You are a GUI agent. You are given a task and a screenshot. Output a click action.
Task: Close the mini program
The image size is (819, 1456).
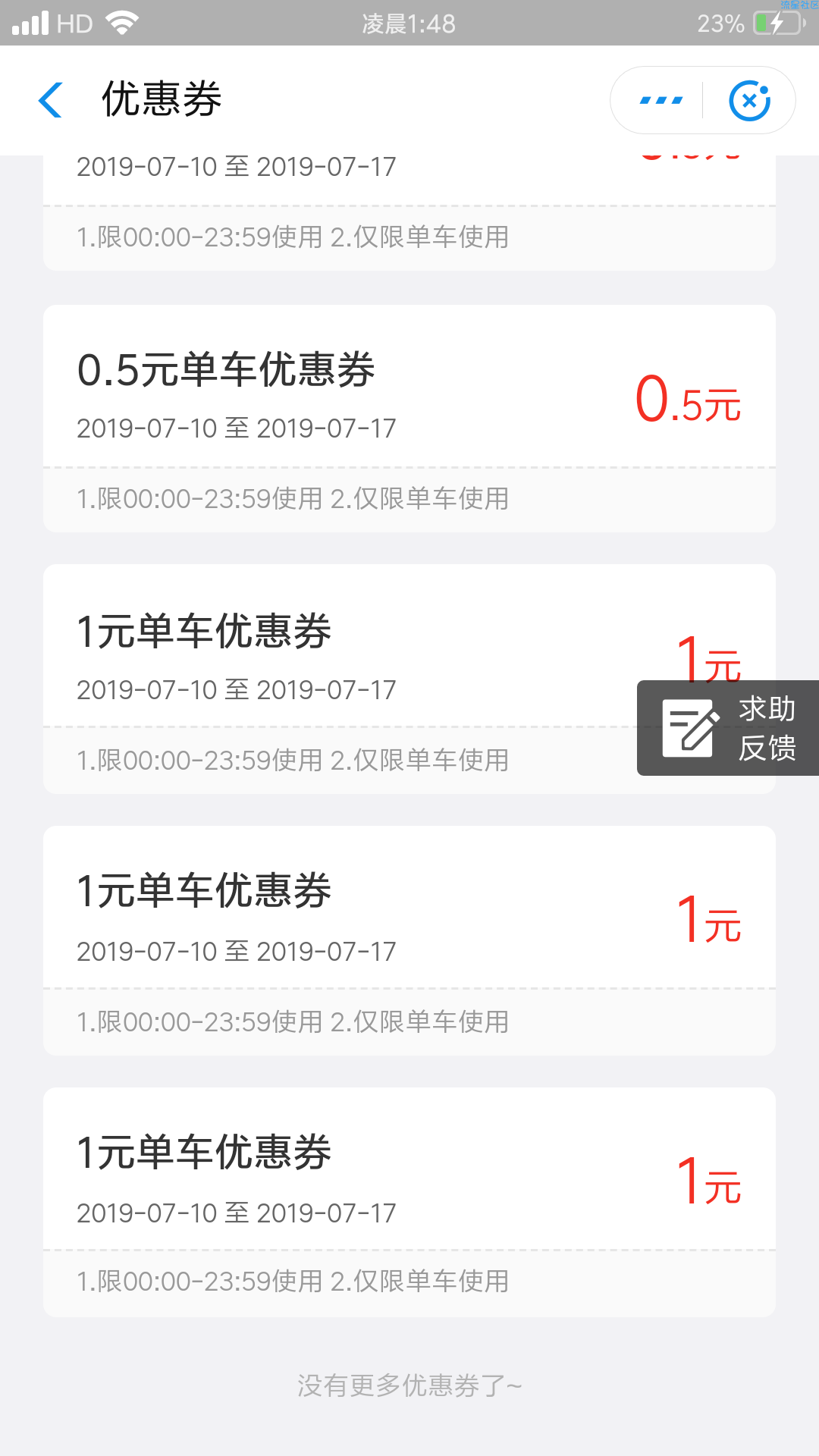pyautogui.click(x=749, y=100)
